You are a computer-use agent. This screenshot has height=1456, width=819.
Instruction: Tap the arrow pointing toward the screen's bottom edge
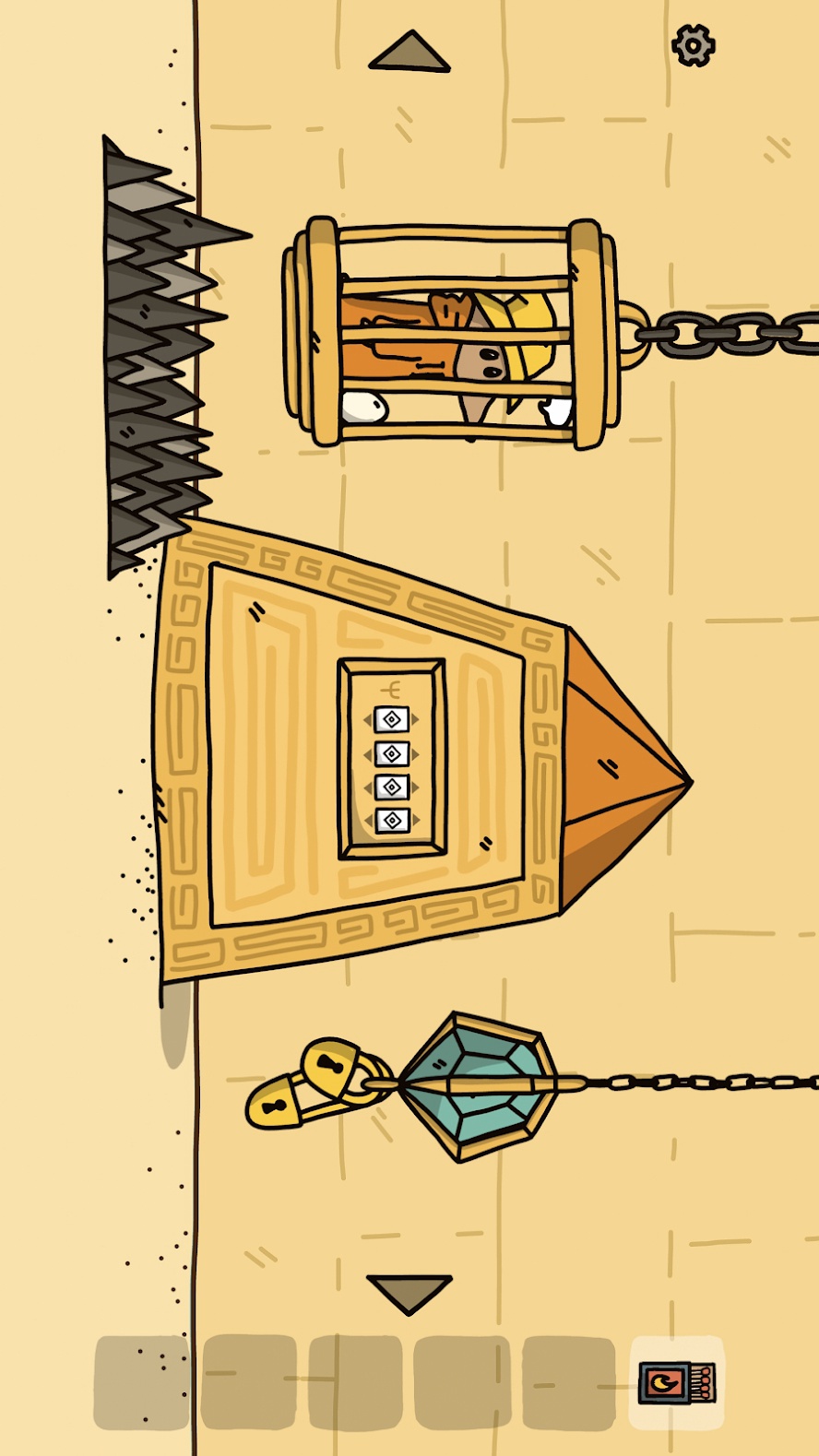coord(409,1294)
